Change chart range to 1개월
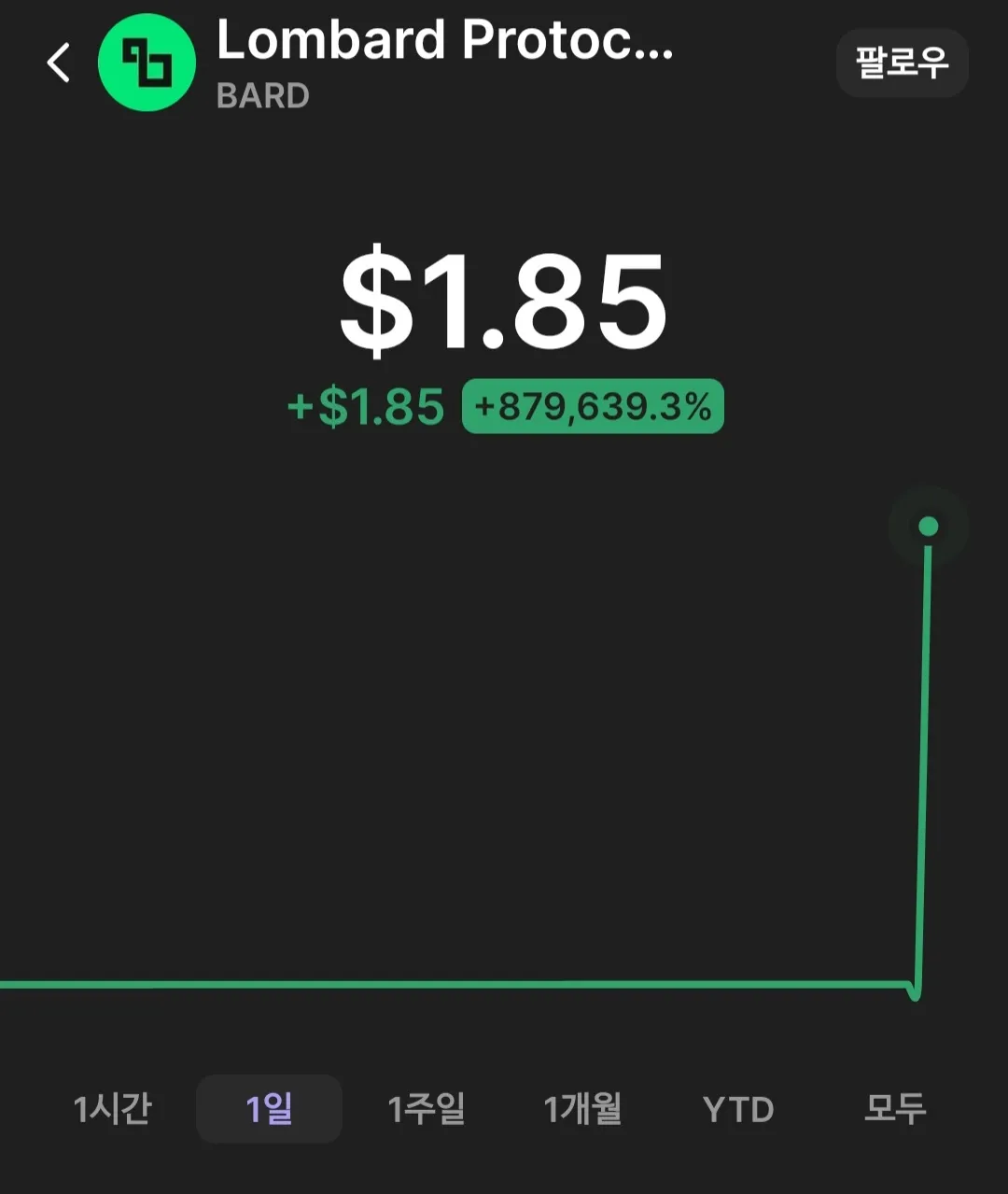This screenshot has height=1194, width=1008. pos(582,1109)
